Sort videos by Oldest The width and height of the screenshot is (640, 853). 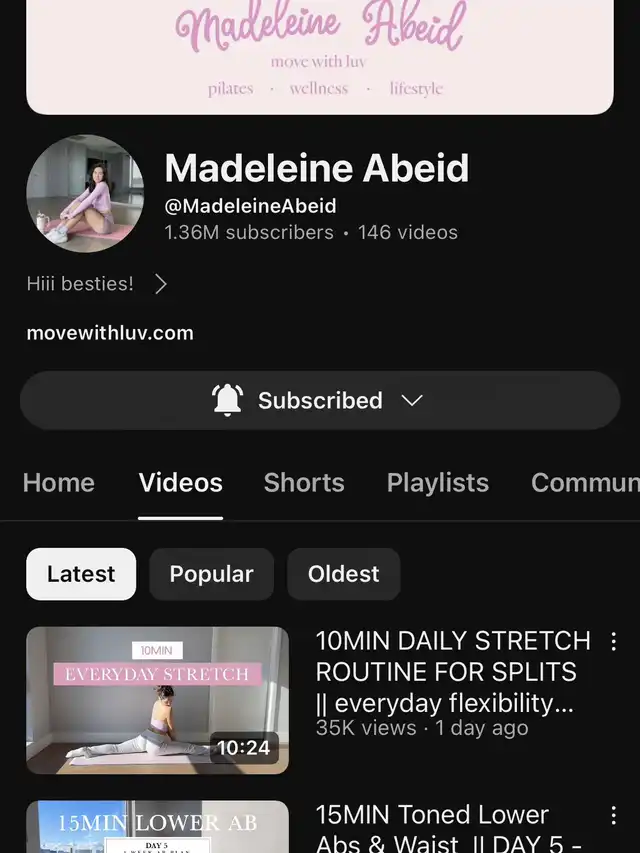coord(343,574)
